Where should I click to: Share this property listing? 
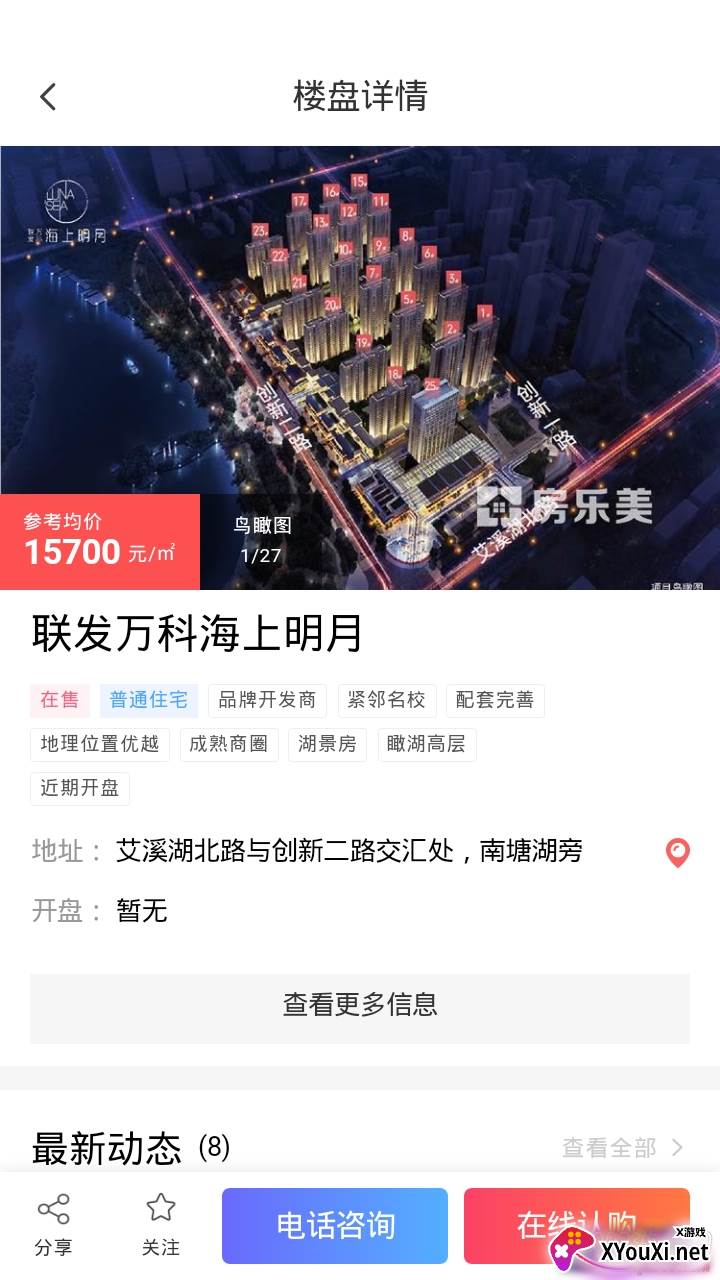tap(53, 1224)
